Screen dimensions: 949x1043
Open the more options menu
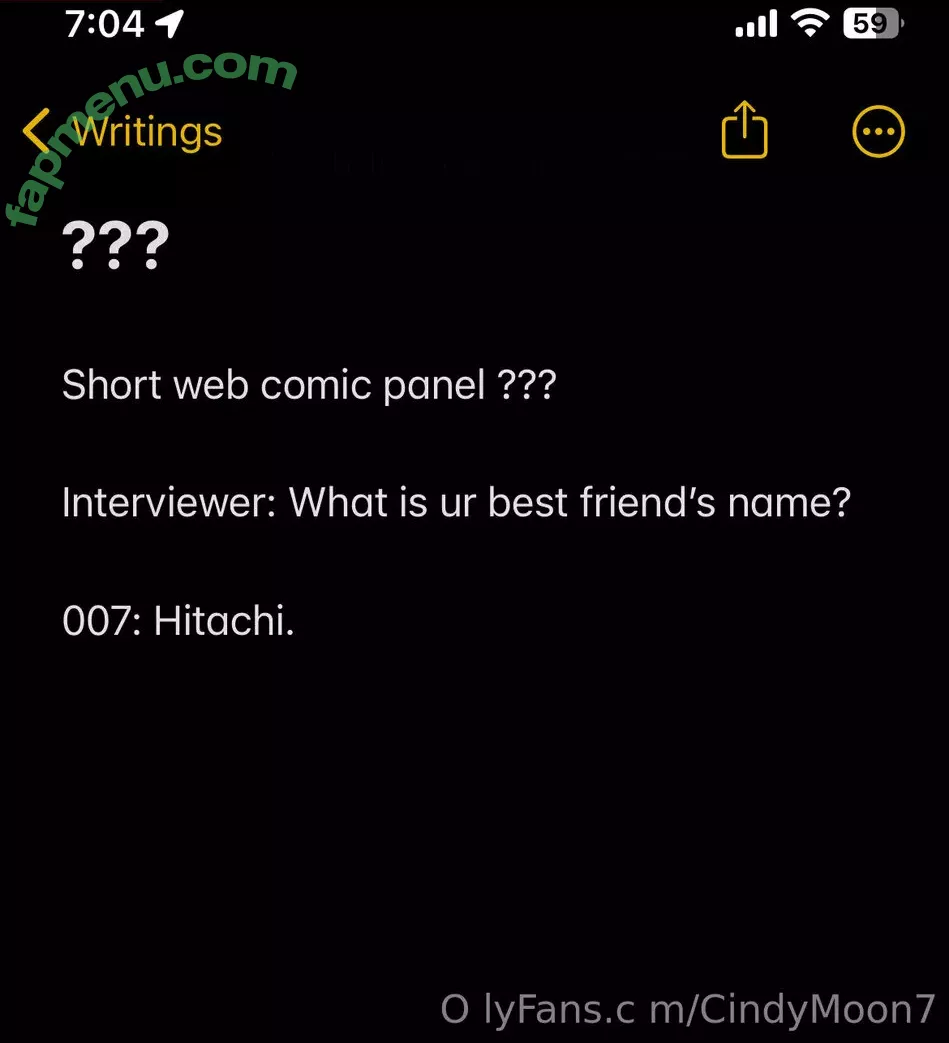878,133
